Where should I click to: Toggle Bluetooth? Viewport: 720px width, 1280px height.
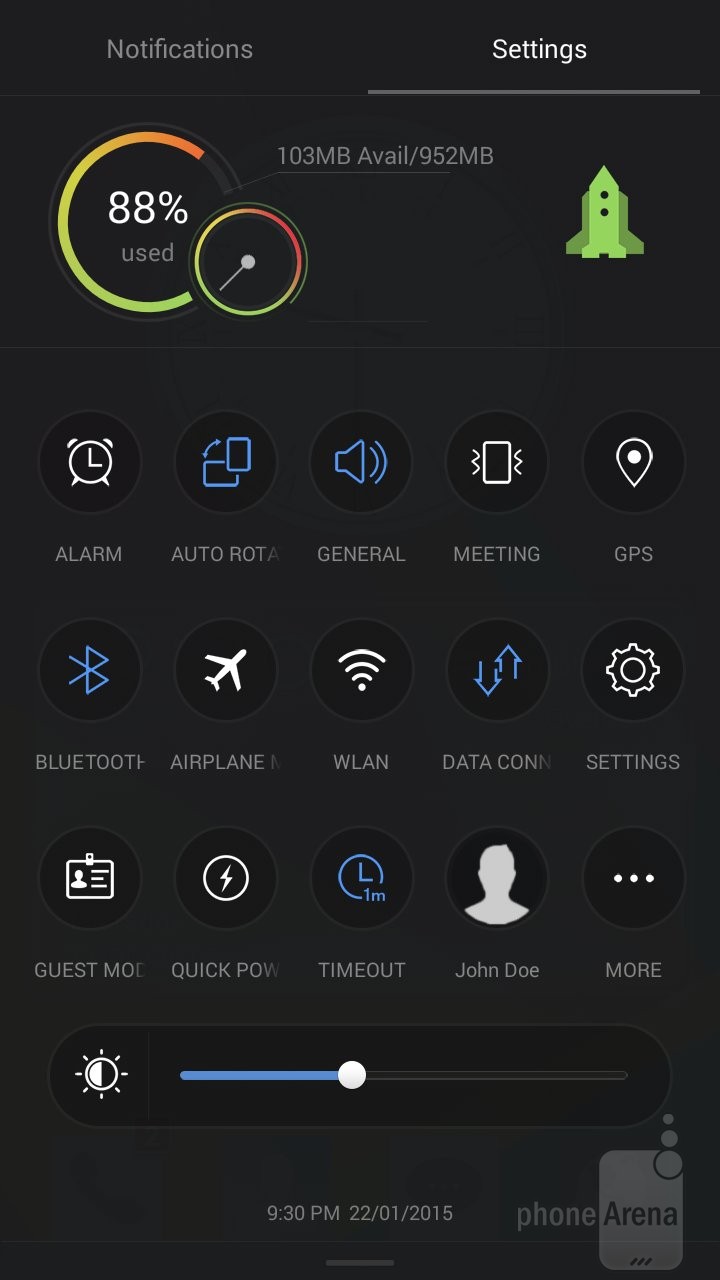(89, 670)
